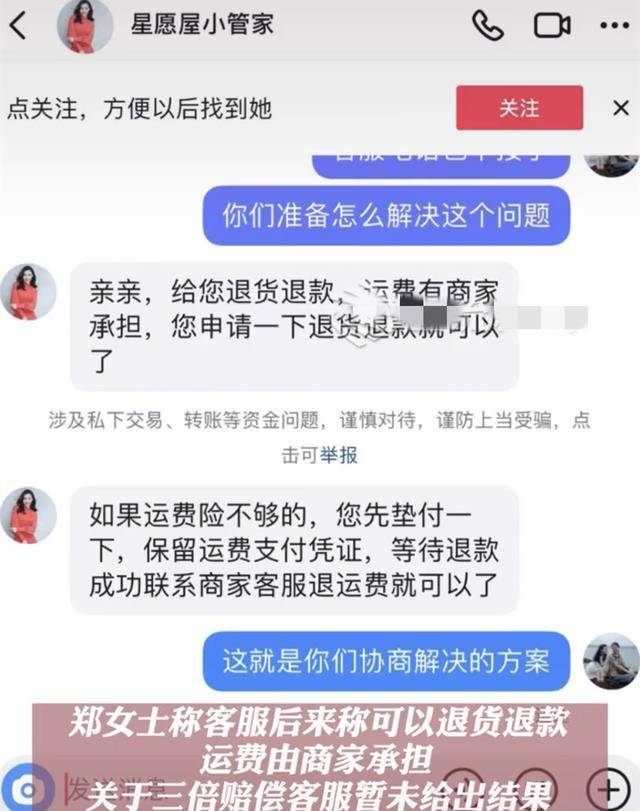
Task: Open 星愿屋小管家 profile from header avatar
Action: click(x=85, y=26)
